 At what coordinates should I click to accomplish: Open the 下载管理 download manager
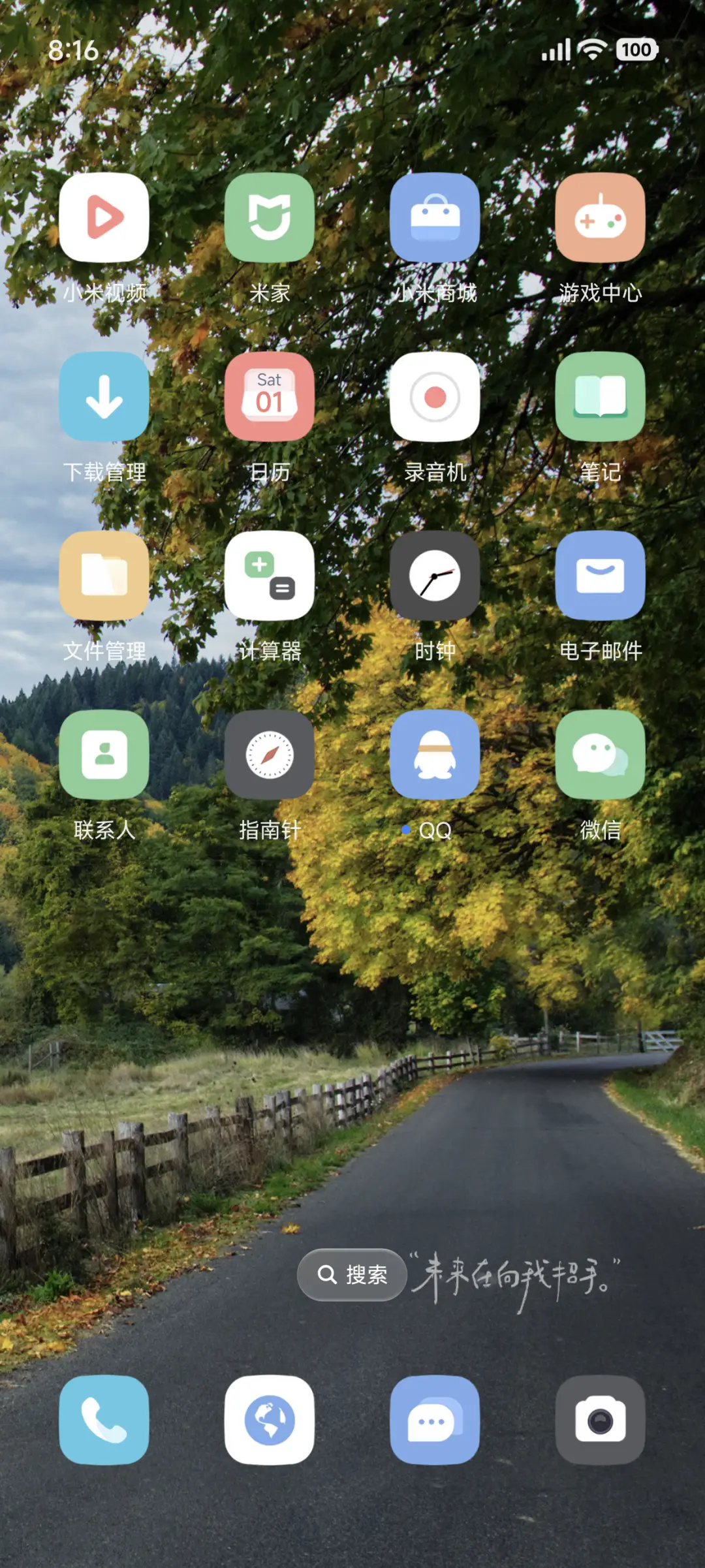pyautogui.click(x=104, y=398)
